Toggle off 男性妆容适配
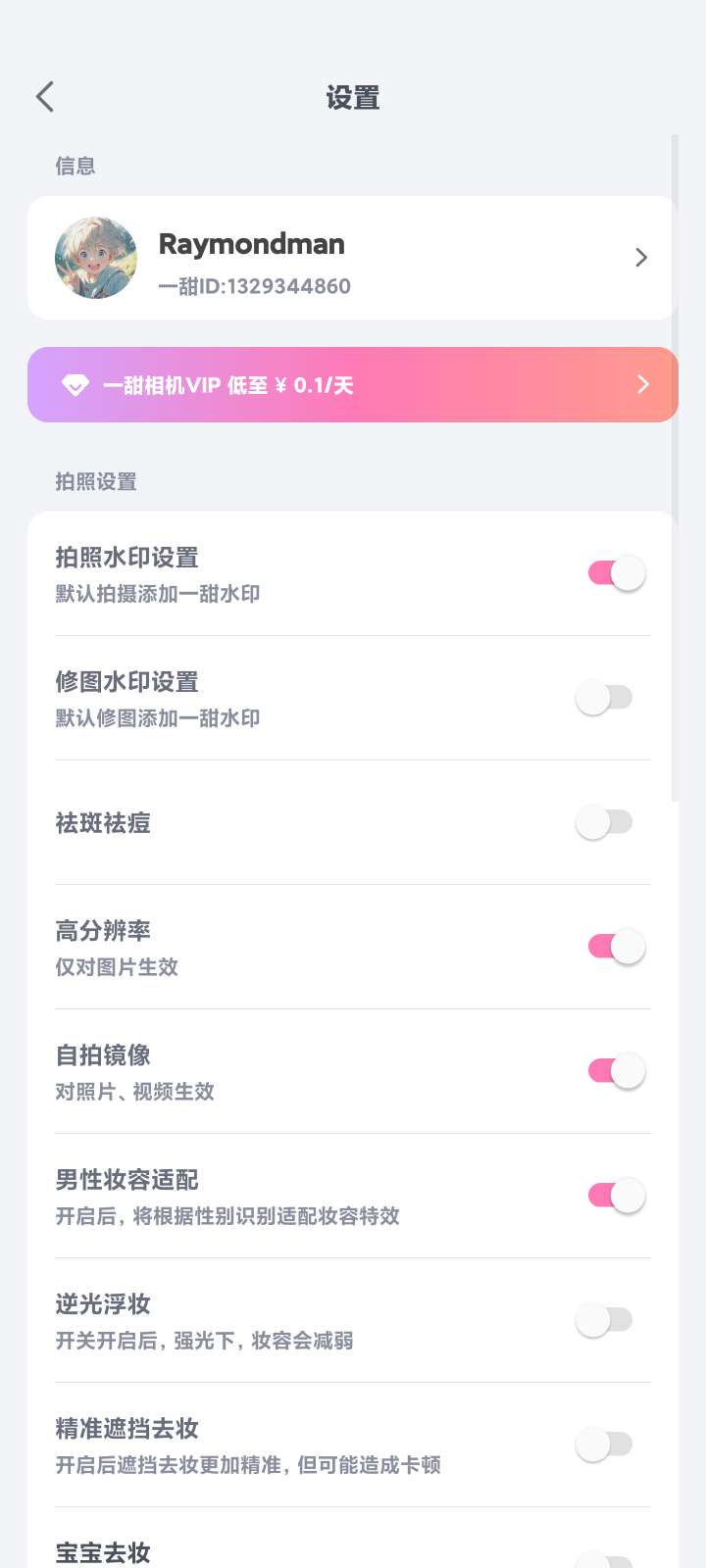The image size is (706, 1568). [615, 1196]
